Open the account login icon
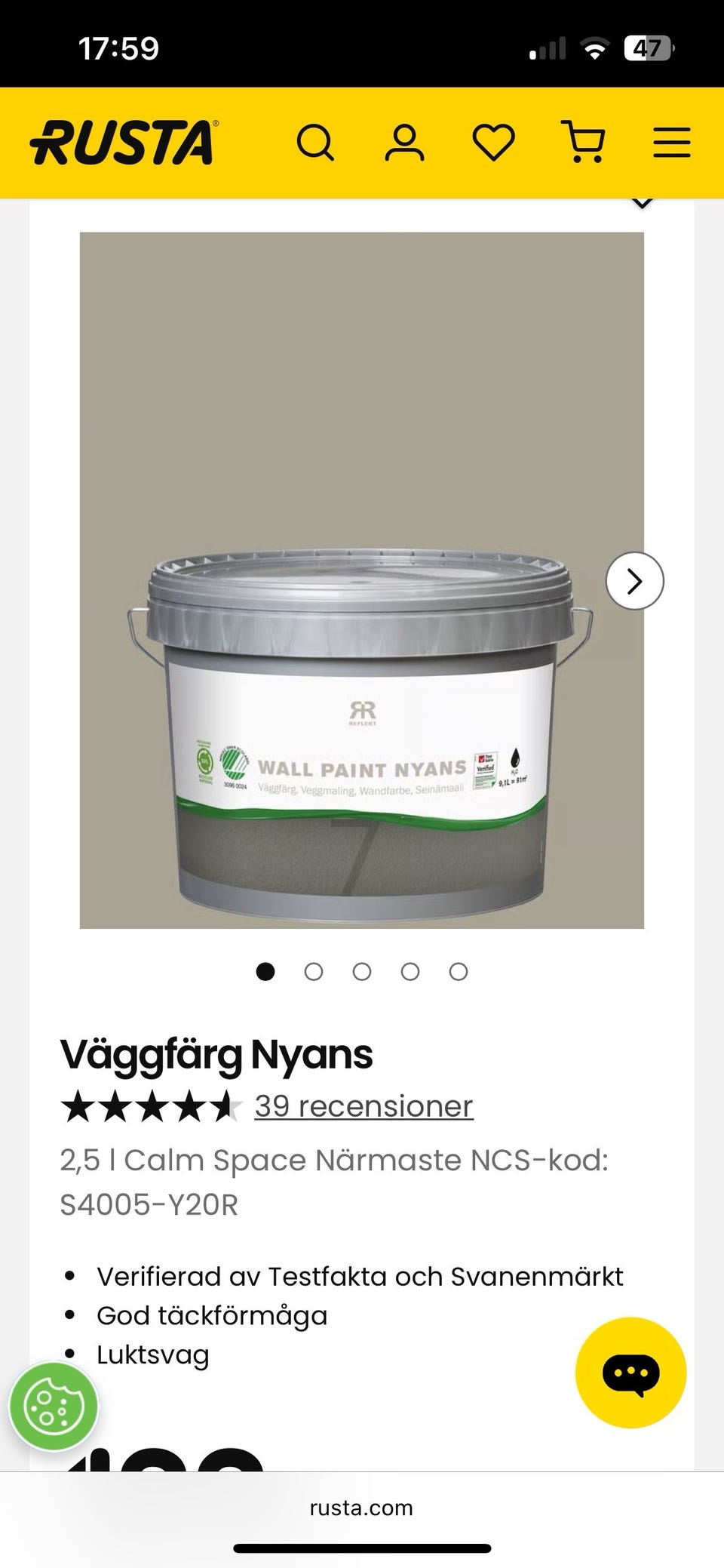724x1568 pixels. 405,142
